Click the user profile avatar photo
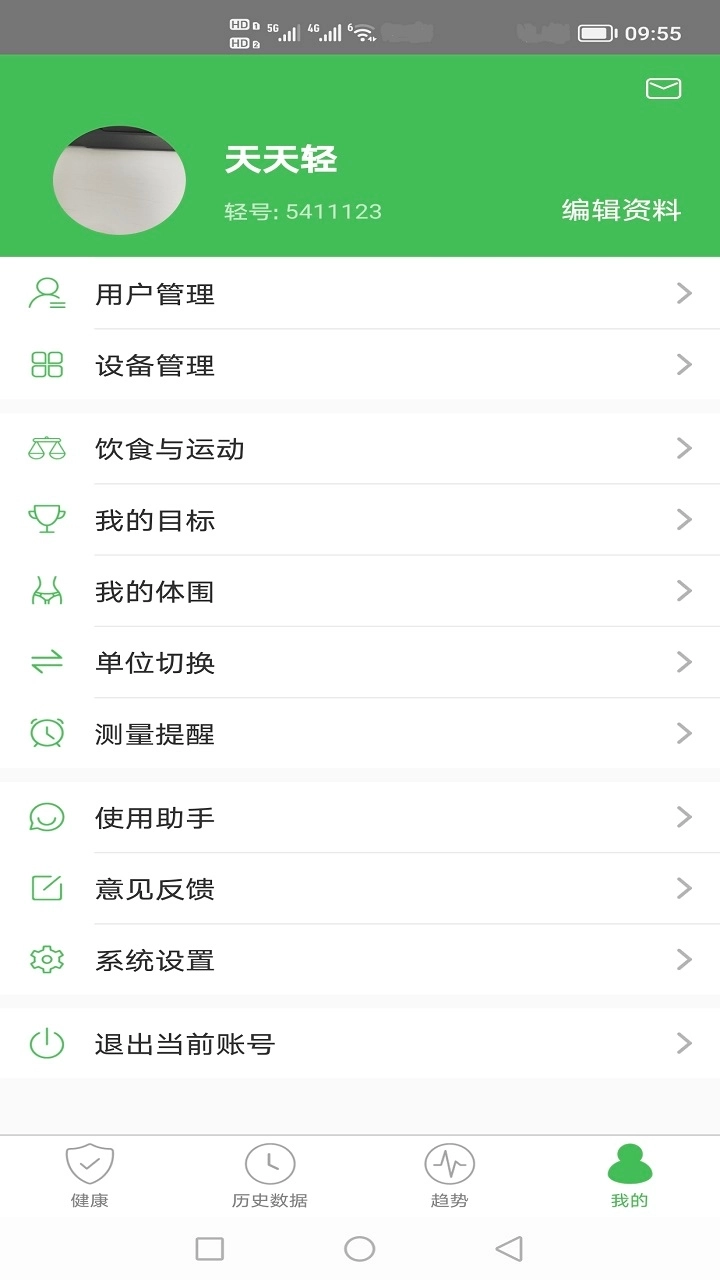Screen dimensions: 720x1280 click(x=119, y=180)
